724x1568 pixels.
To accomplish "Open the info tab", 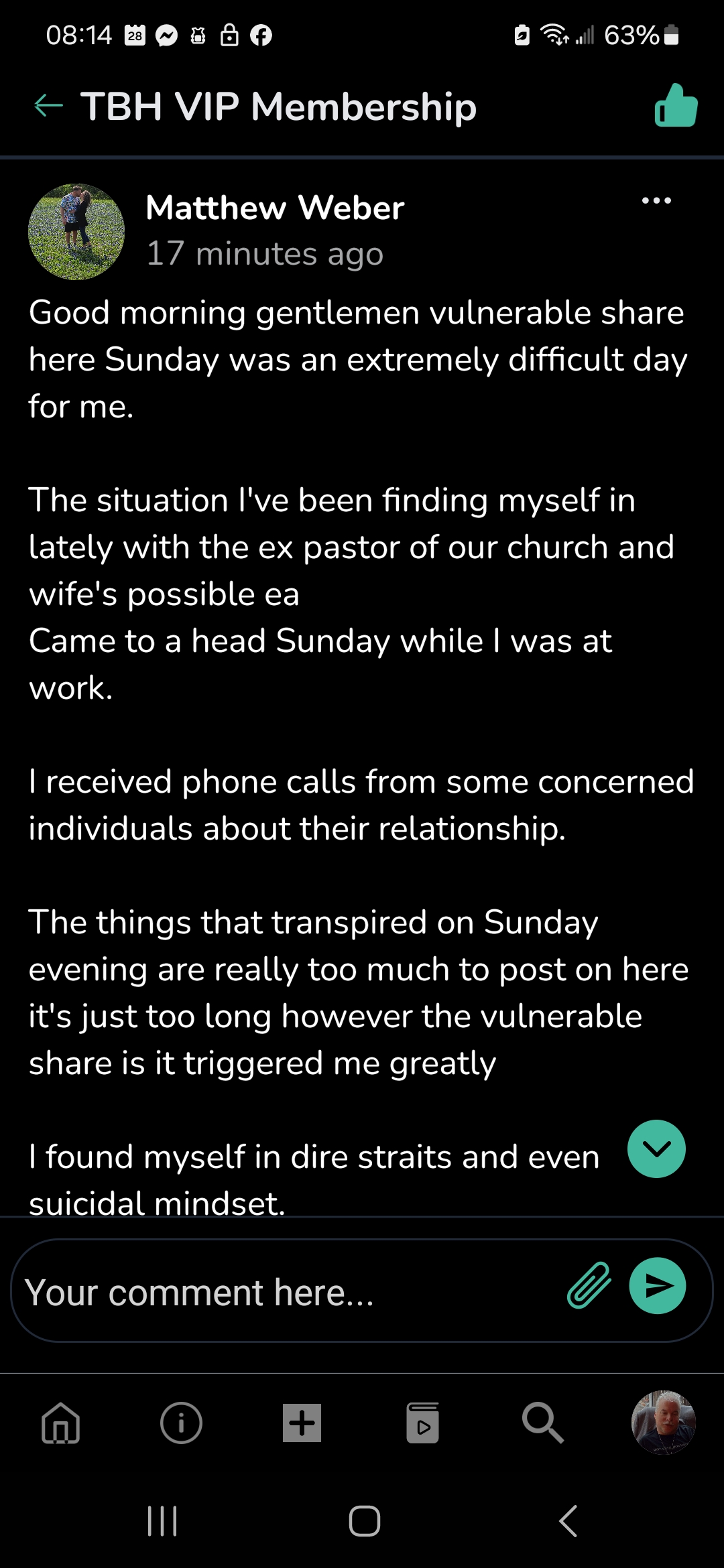I will pos(181,1422).
